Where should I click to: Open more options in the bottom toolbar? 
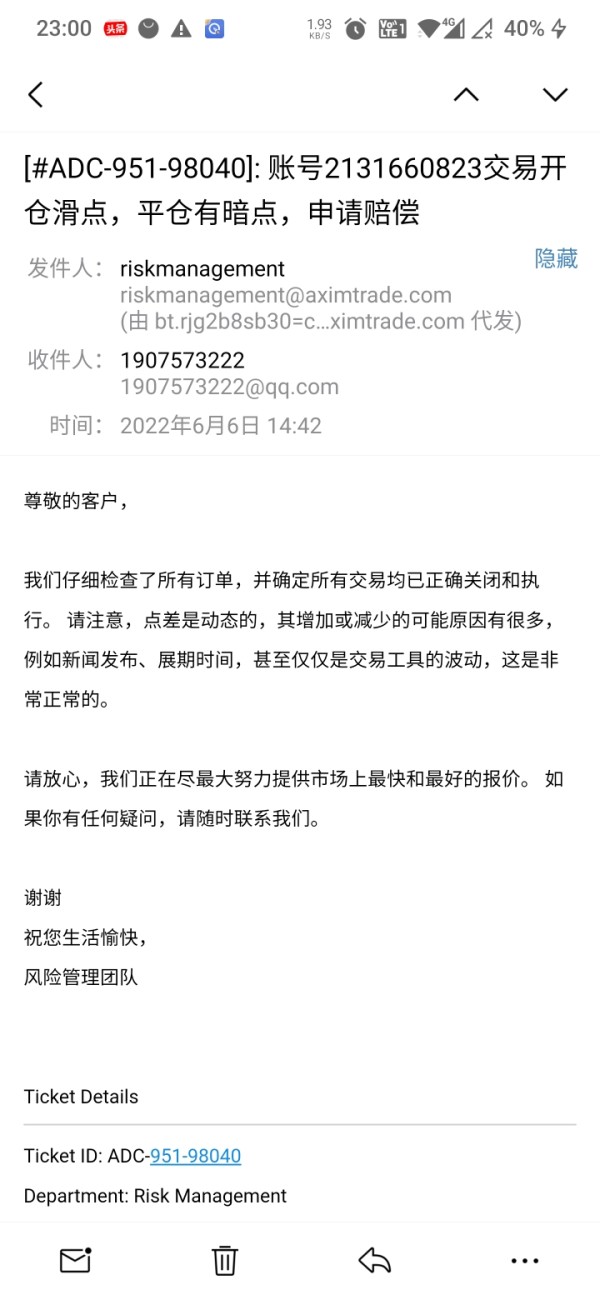(525, 1261)
